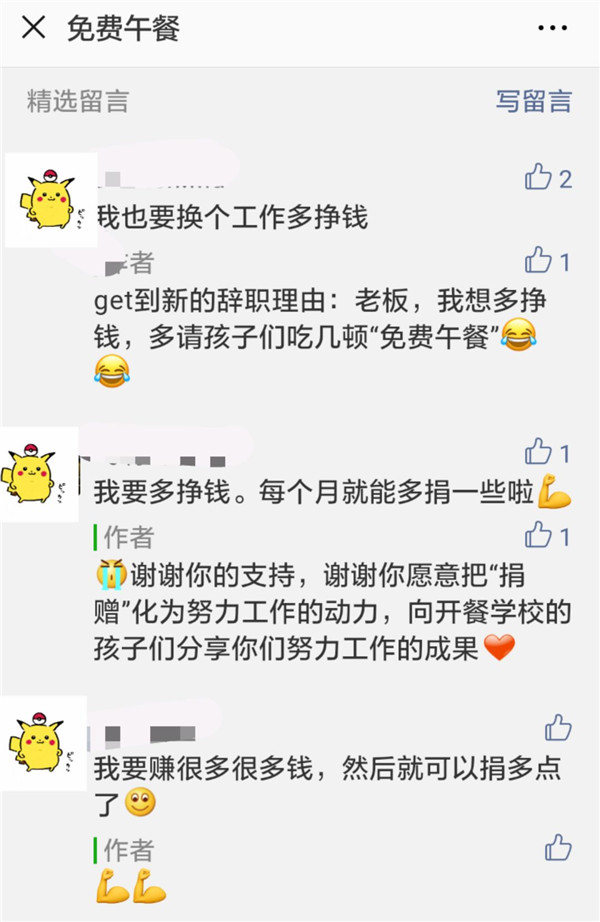Tap 写留言 to write a comment

534,101
